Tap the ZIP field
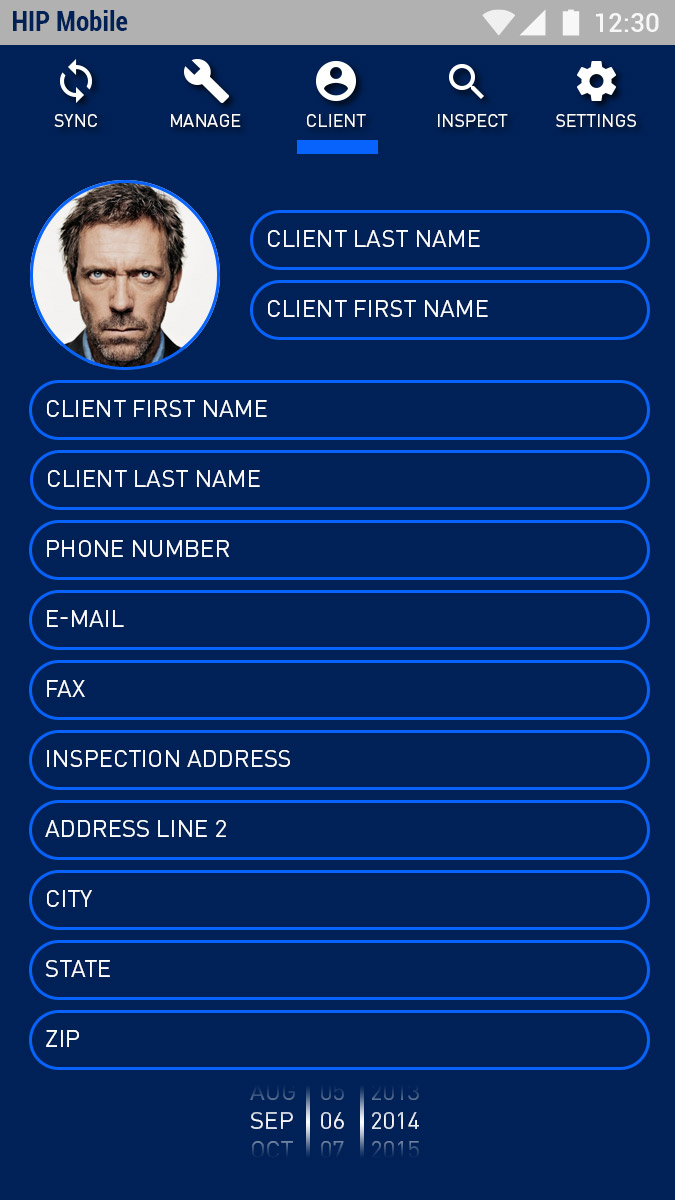Image resolution: width=675 pixels, height=1200 pixels. 339,1039
